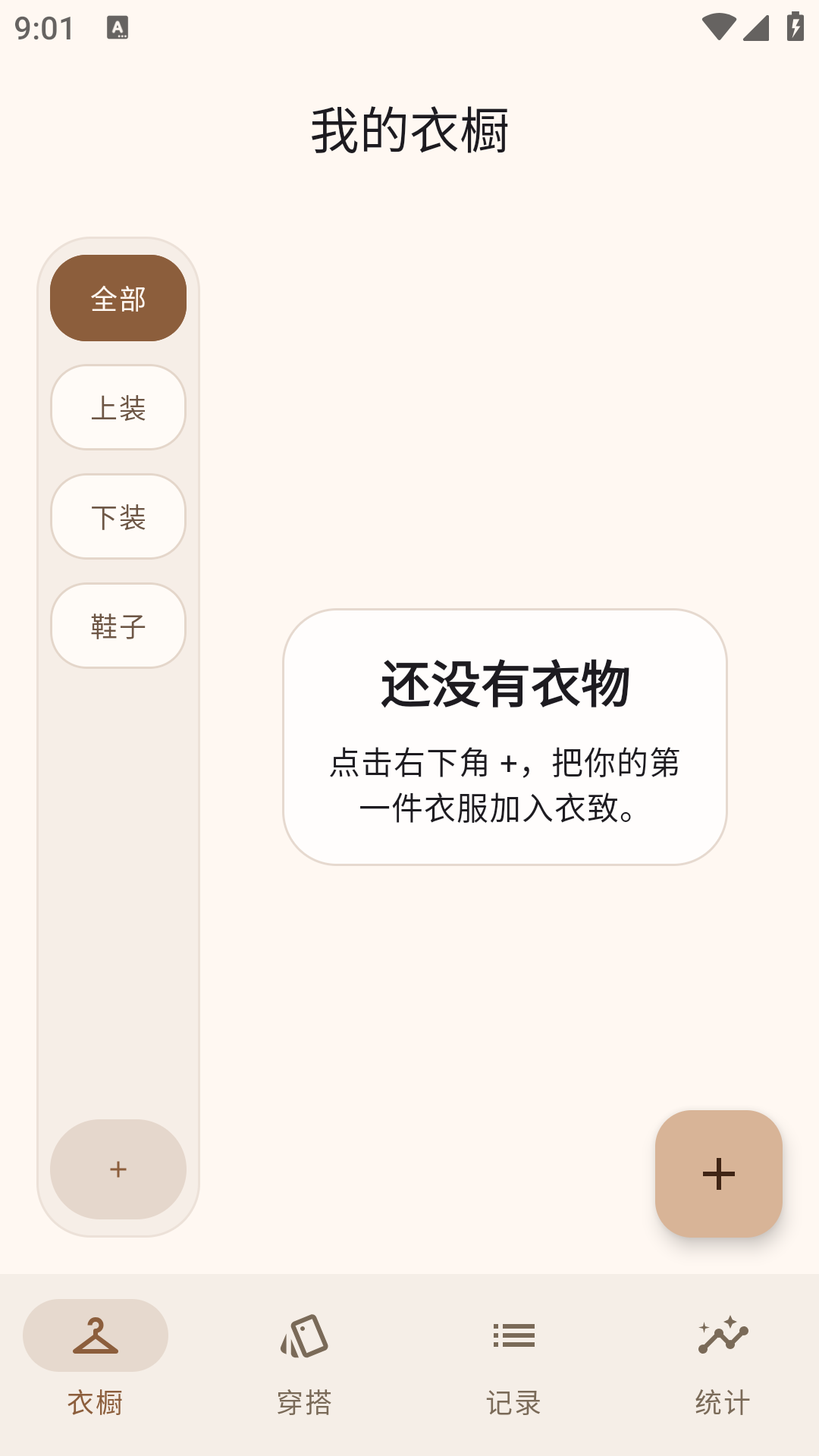Screen dimensions: 819x1456
Task: Select the 鞋子 category button
Action: click(x=118, y=625)
